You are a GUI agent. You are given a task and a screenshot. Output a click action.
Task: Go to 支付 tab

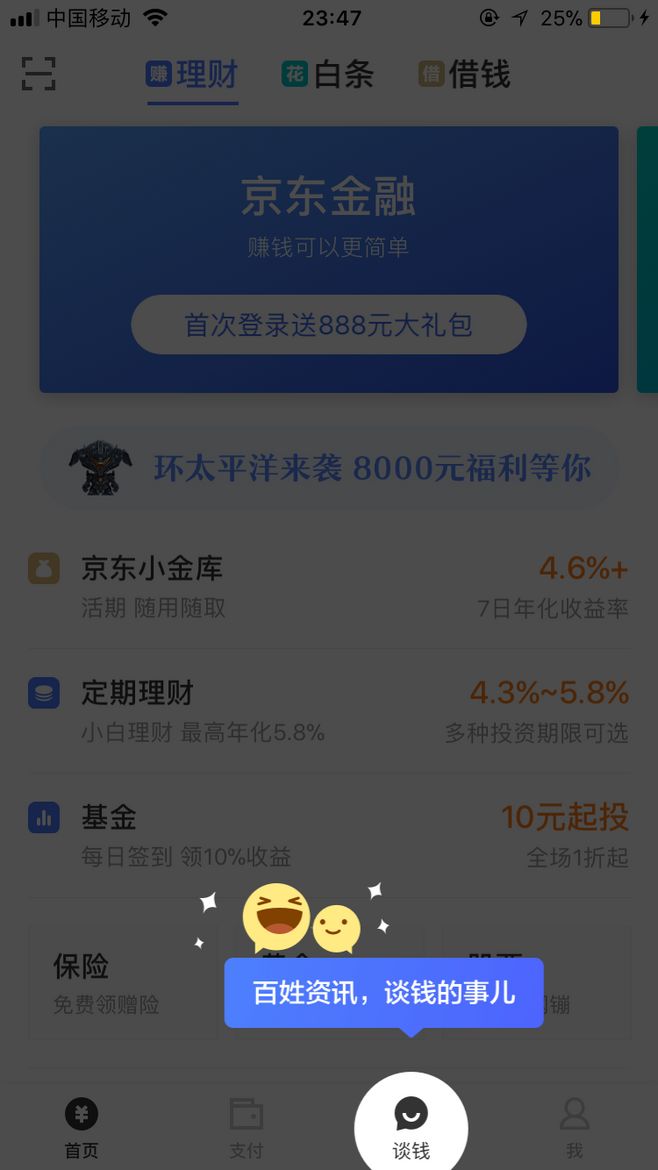(x=246, y=1128)
